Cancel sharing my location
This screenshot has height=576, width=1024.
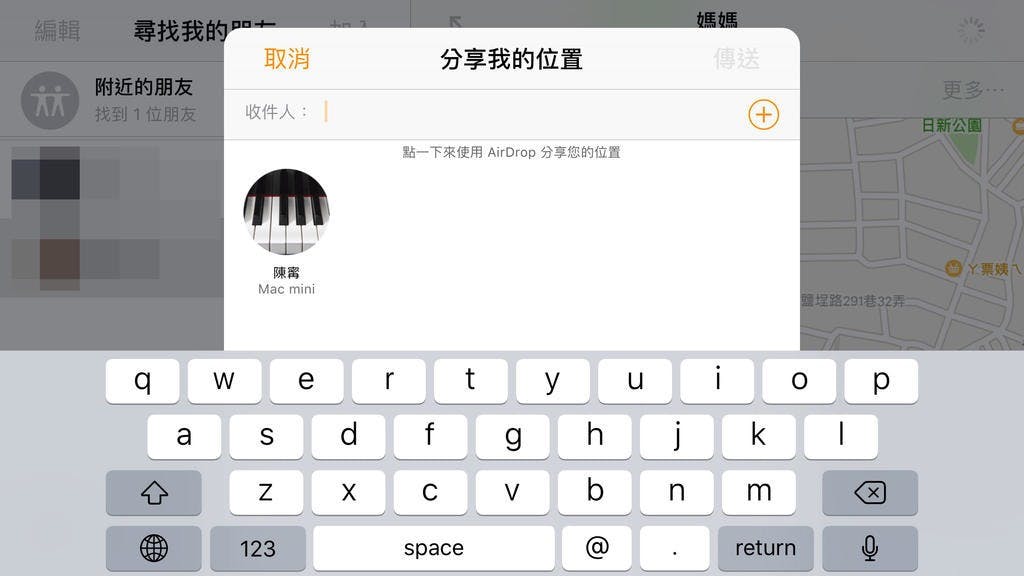pos(287,59)
